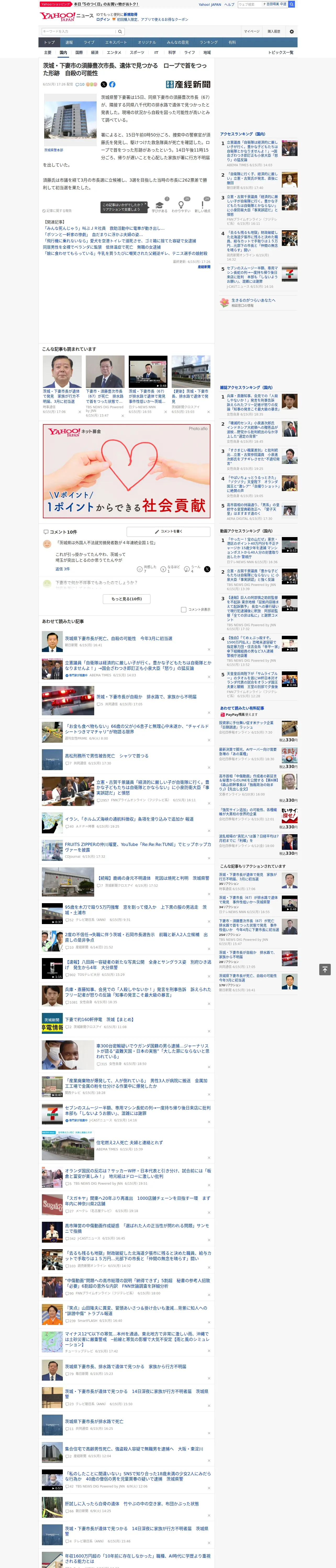Image resolution: width=336 pixels, height=1568 pixels.
Task: Open トピックス一覧
Action: point(281,52)
